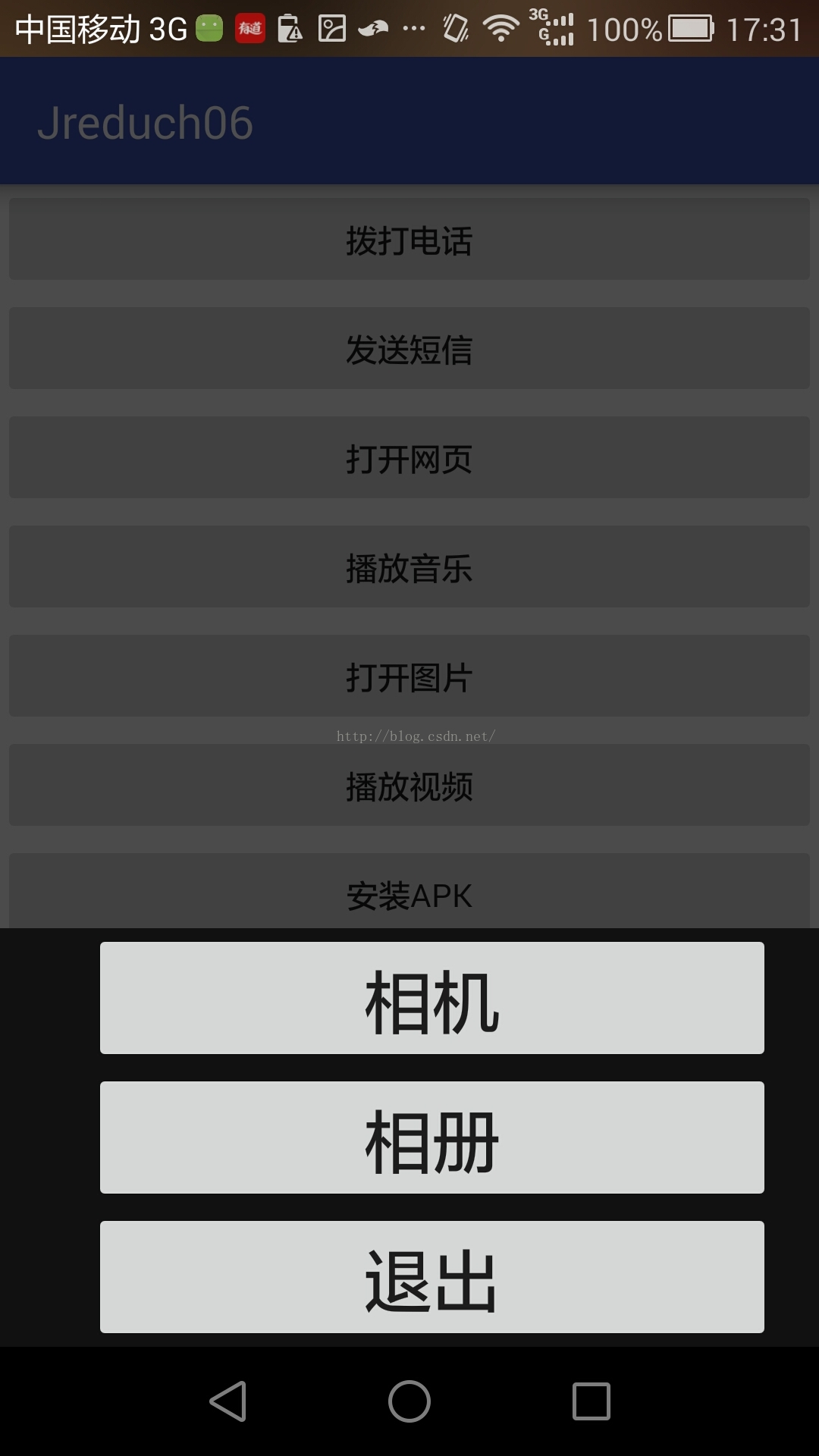
Task: Tap the 拨打电话 button
Action: coord(409,240)
